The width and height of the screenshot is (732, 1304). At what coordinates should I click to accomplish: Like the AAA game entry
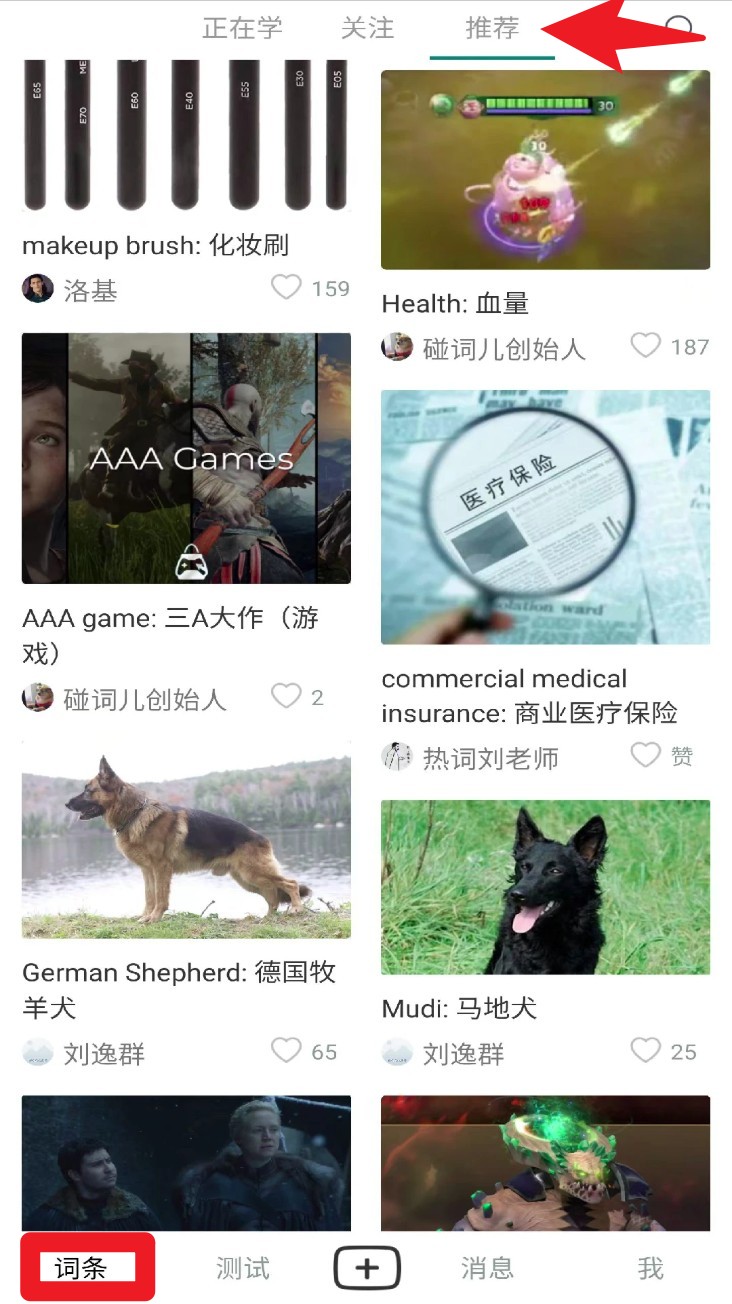pos(287,696)
